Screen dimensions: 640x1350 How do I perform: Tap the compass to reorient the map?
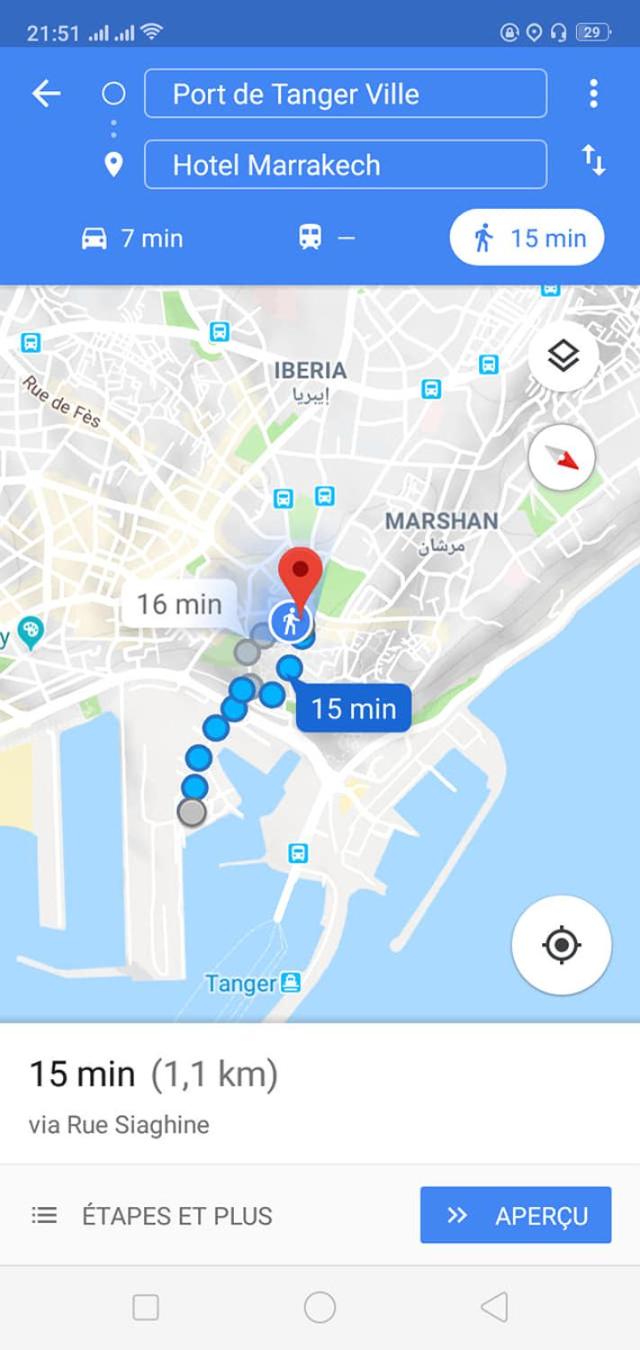coord(562,458)
